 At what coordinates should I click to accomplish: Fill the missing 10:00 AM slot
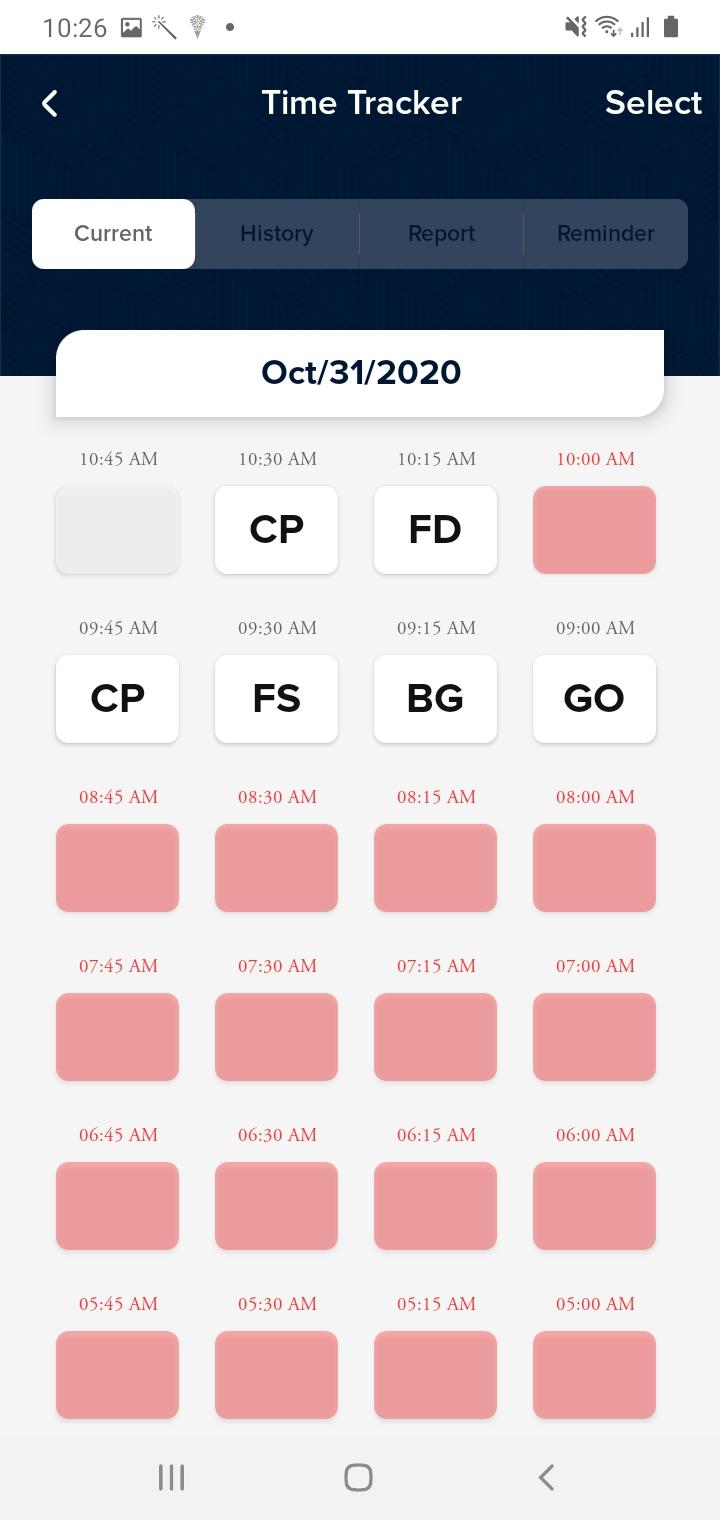coord(594,530)
